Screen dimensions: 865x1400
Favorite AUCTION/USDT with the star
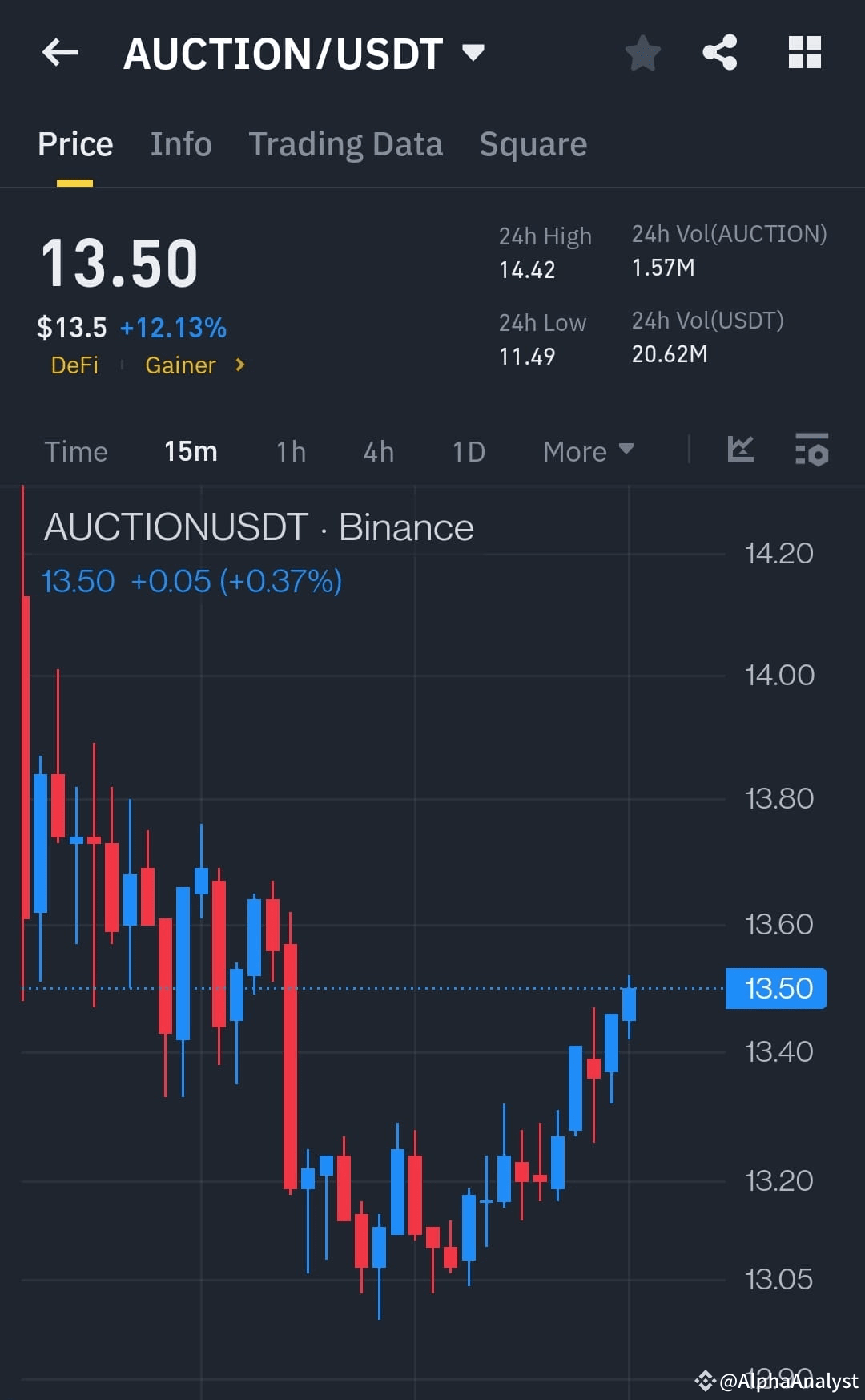click(642, 53)
